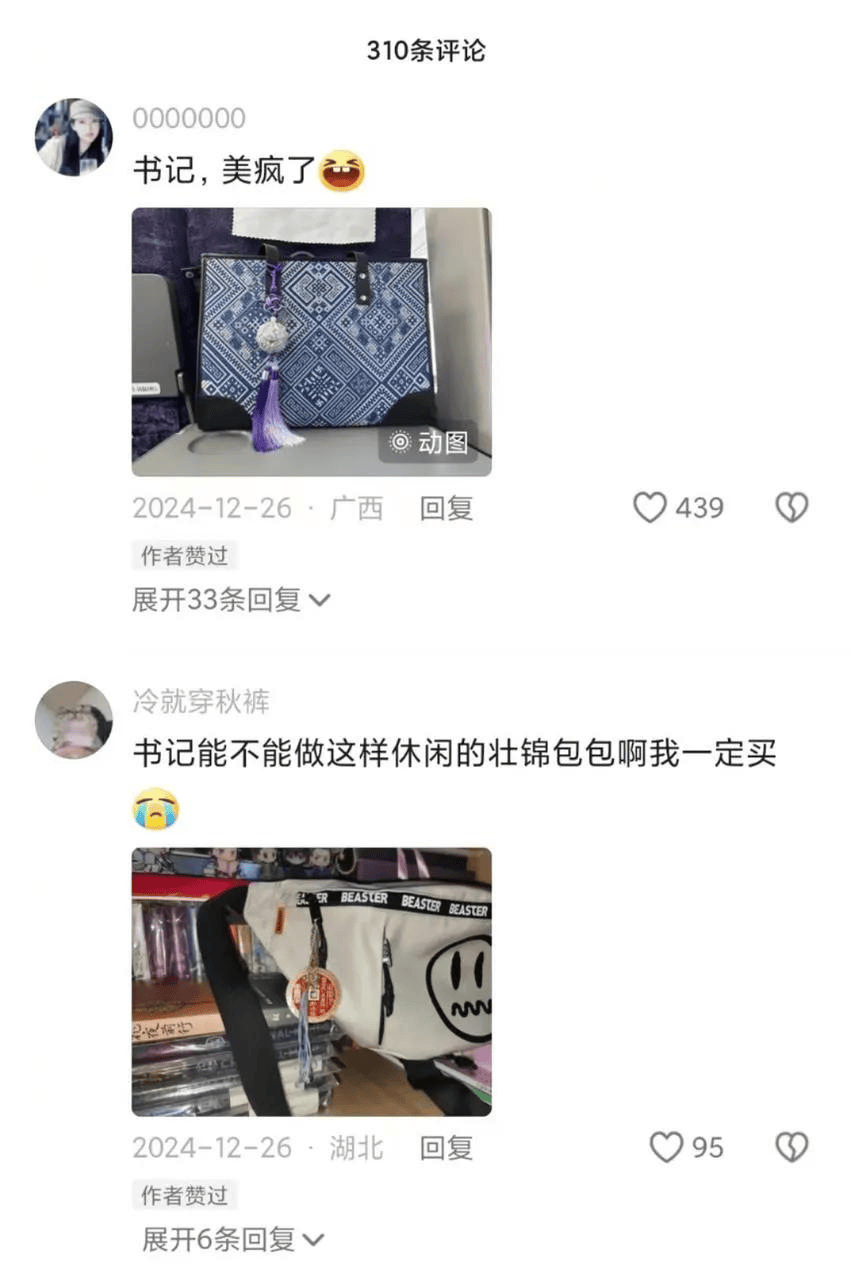This screenshot has width=851, height=1280.
Task: Expand 33 replies under first comment
Action: click(x=231, y=600)
